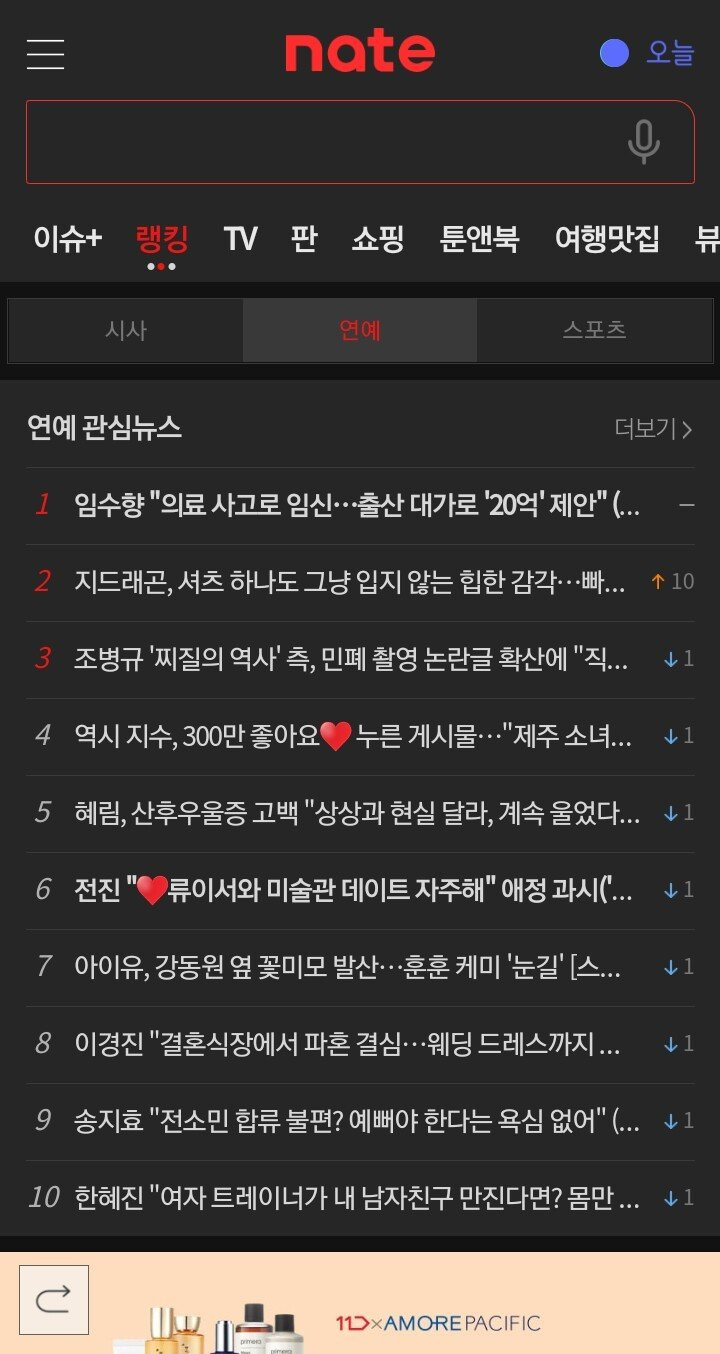Tap the share arrow button
The image size is (720, 1354).
pos(54,1299)
